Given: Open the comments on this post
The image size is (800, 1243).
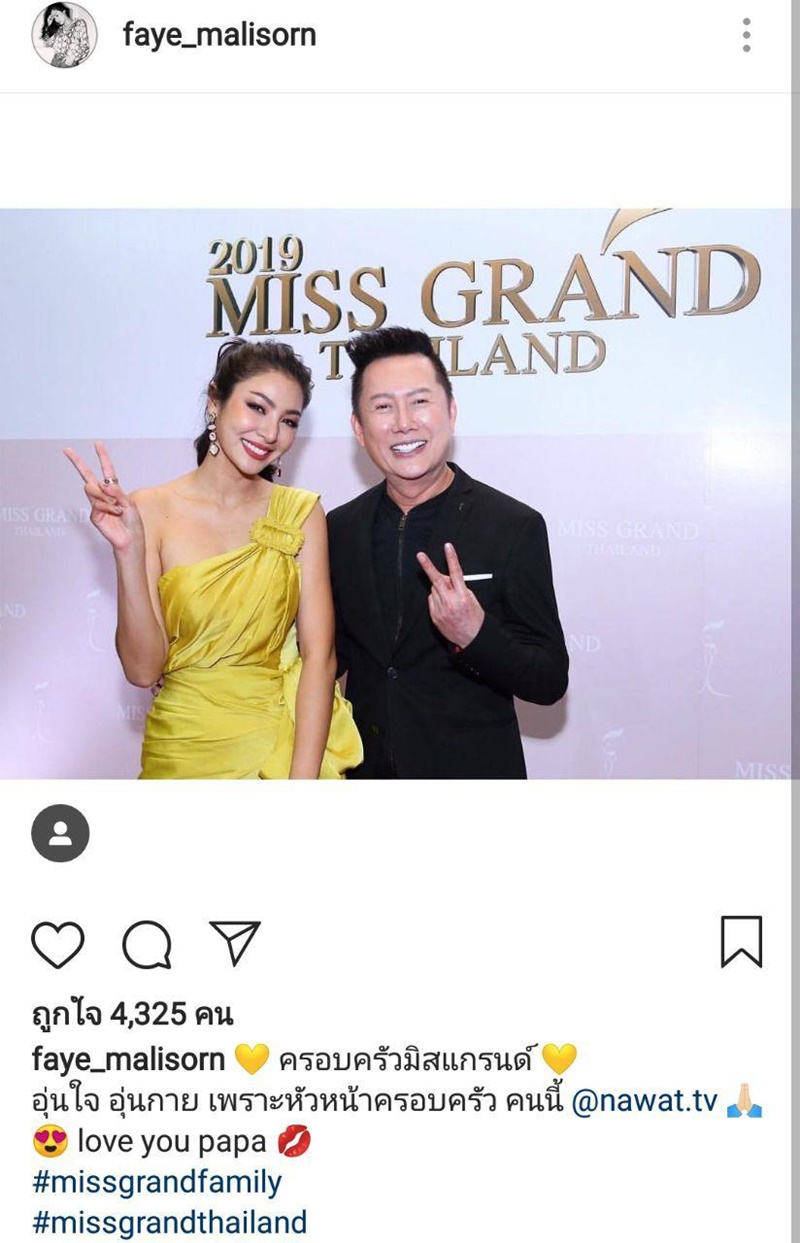Looking at the screenshot, I should (x=147, y=943).
